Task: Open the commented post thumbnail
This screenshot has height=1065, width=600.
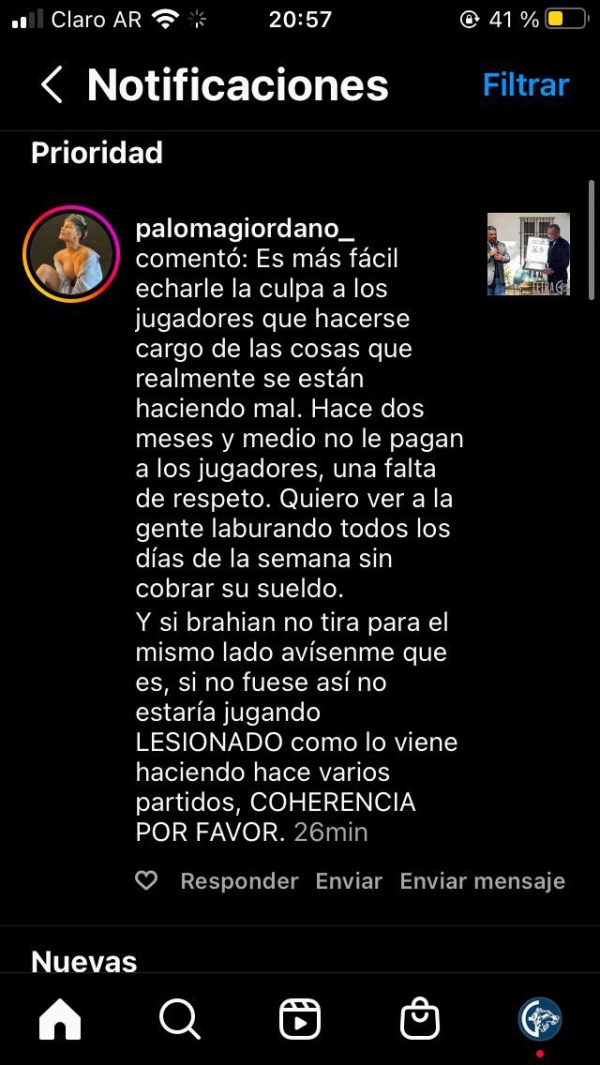Action: coord(528,254)
